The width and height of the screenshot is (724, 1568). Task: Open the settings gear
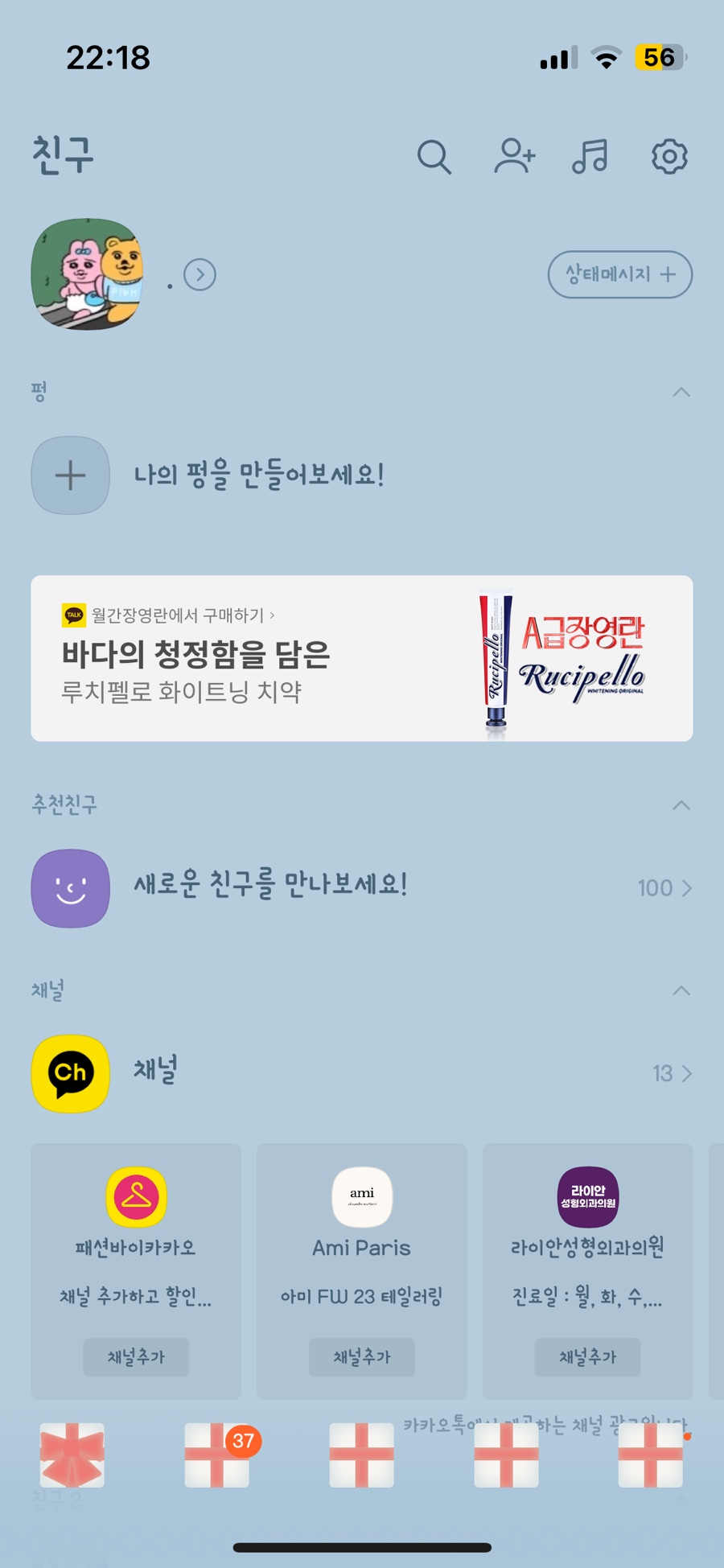pos(669,156)
